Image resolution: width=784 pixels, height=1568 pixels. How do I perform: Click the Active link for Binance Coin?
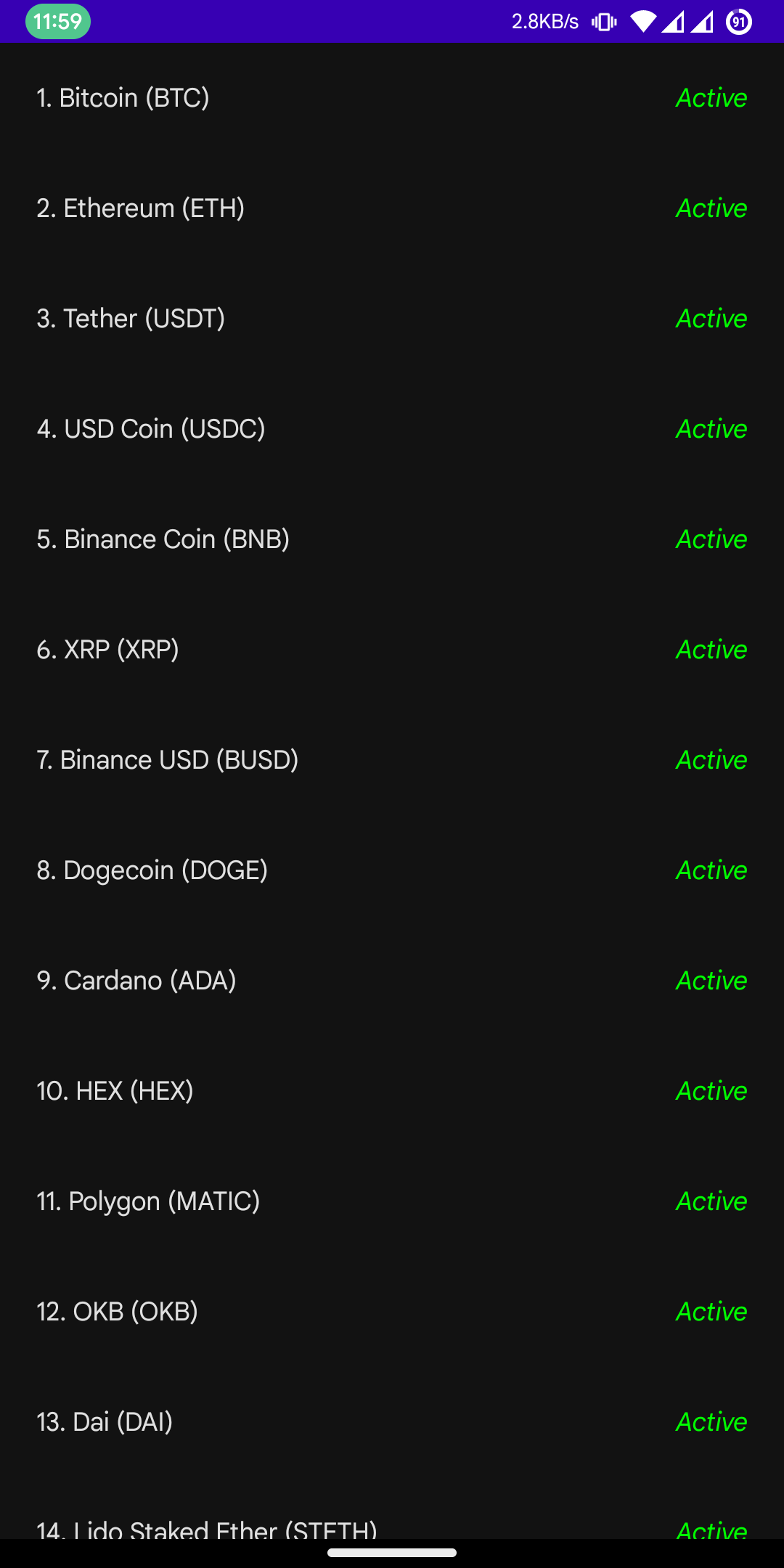[x=710, y=539]
